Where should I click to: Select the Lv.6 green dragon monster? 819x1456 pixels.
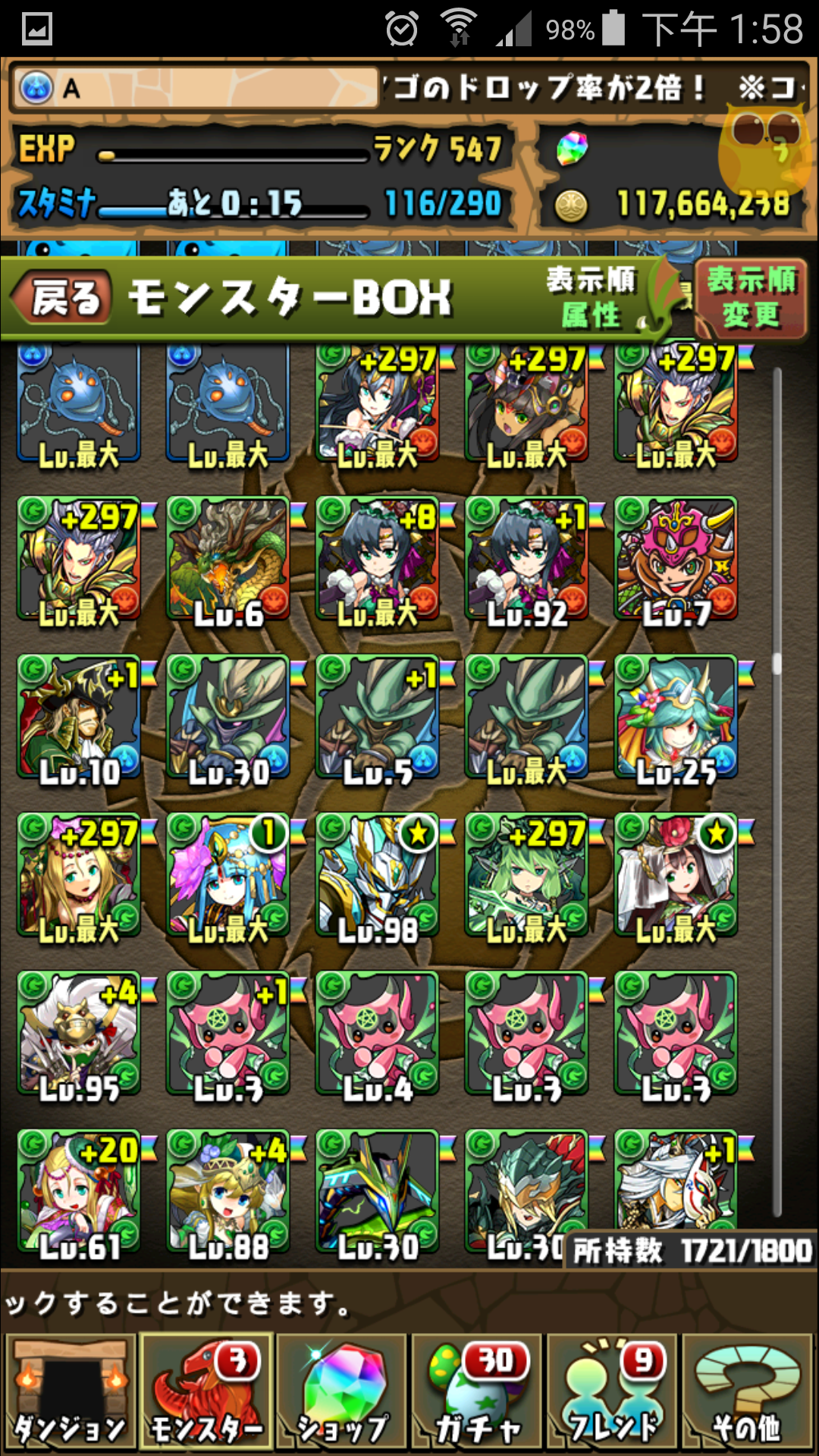(x=227, y=560)
